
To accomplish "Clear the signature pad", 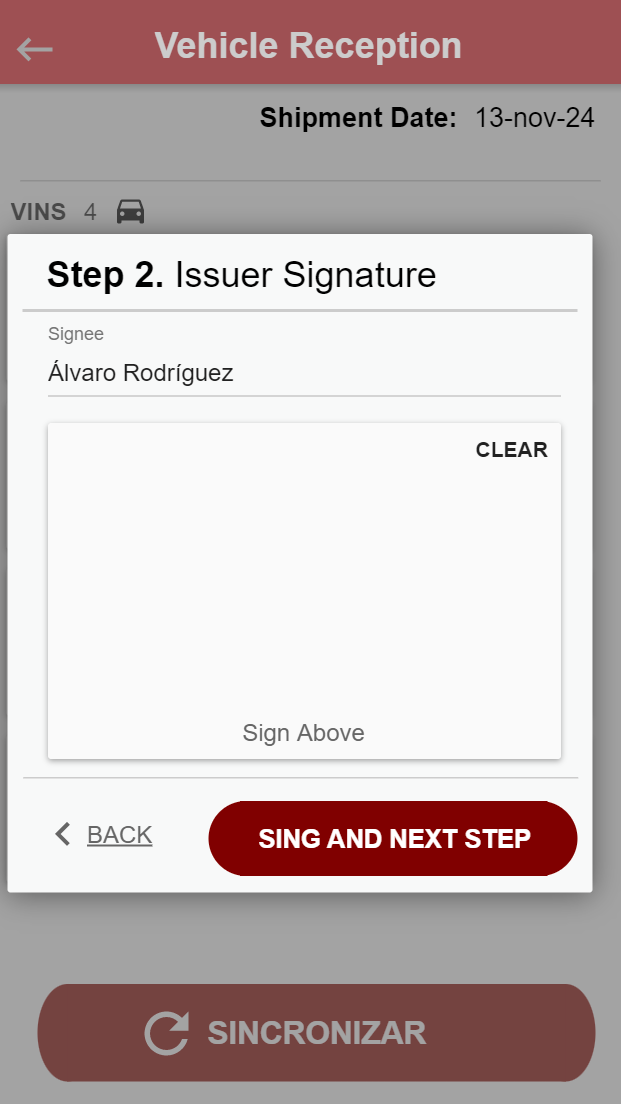I will pos(511,450).
